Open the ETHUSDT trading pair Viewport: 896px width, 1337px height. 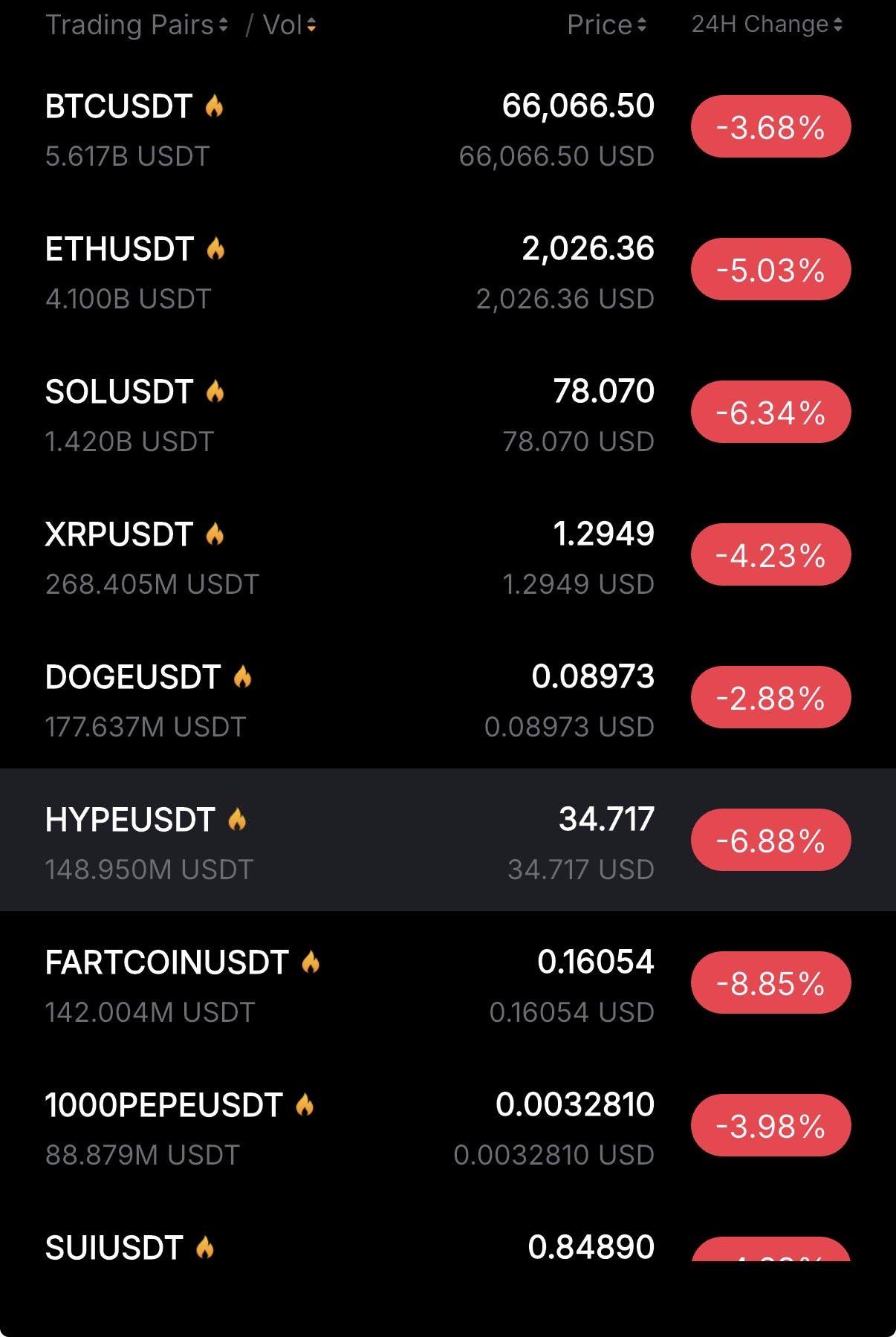coord(120,250)
